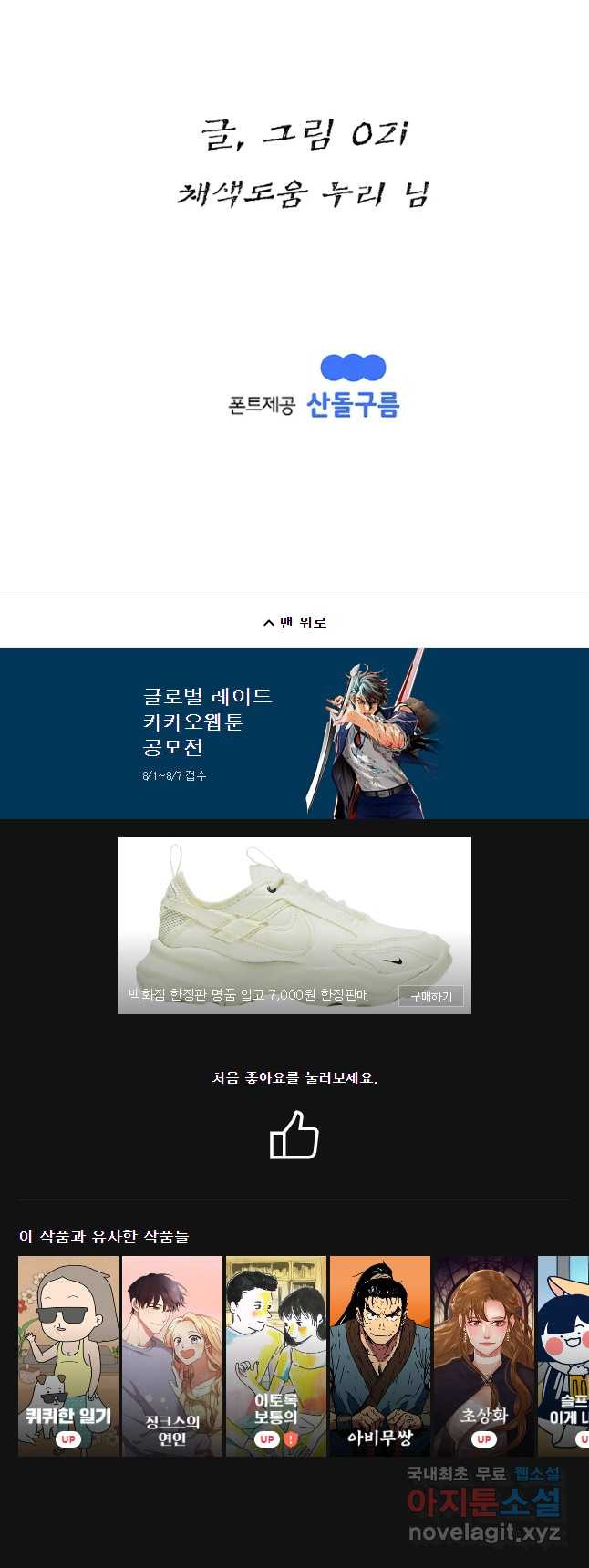Screen dimensions: 589x1568
Task: Tap 구매하기 on the sneaker ad
Action: pos(430,996)
